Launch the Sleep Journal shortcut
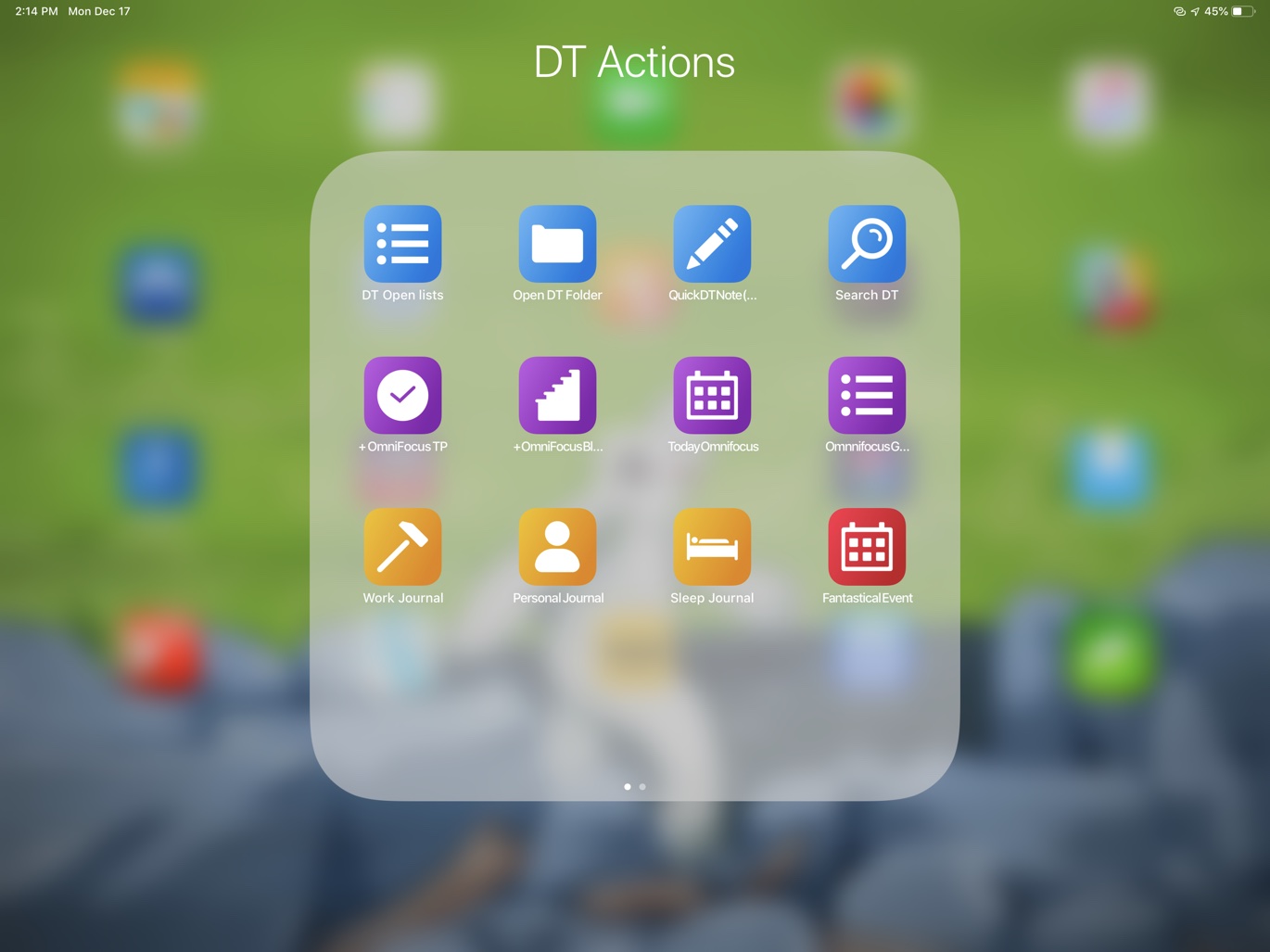 point(712,547)
